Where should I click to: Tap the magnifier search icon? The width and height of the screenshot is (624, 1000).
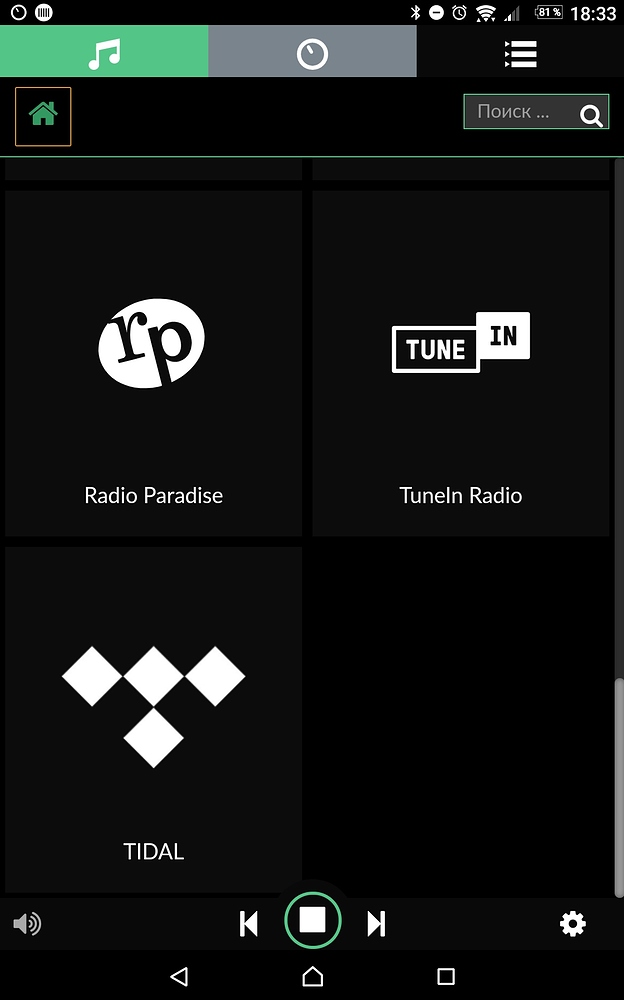coord(591,115)
